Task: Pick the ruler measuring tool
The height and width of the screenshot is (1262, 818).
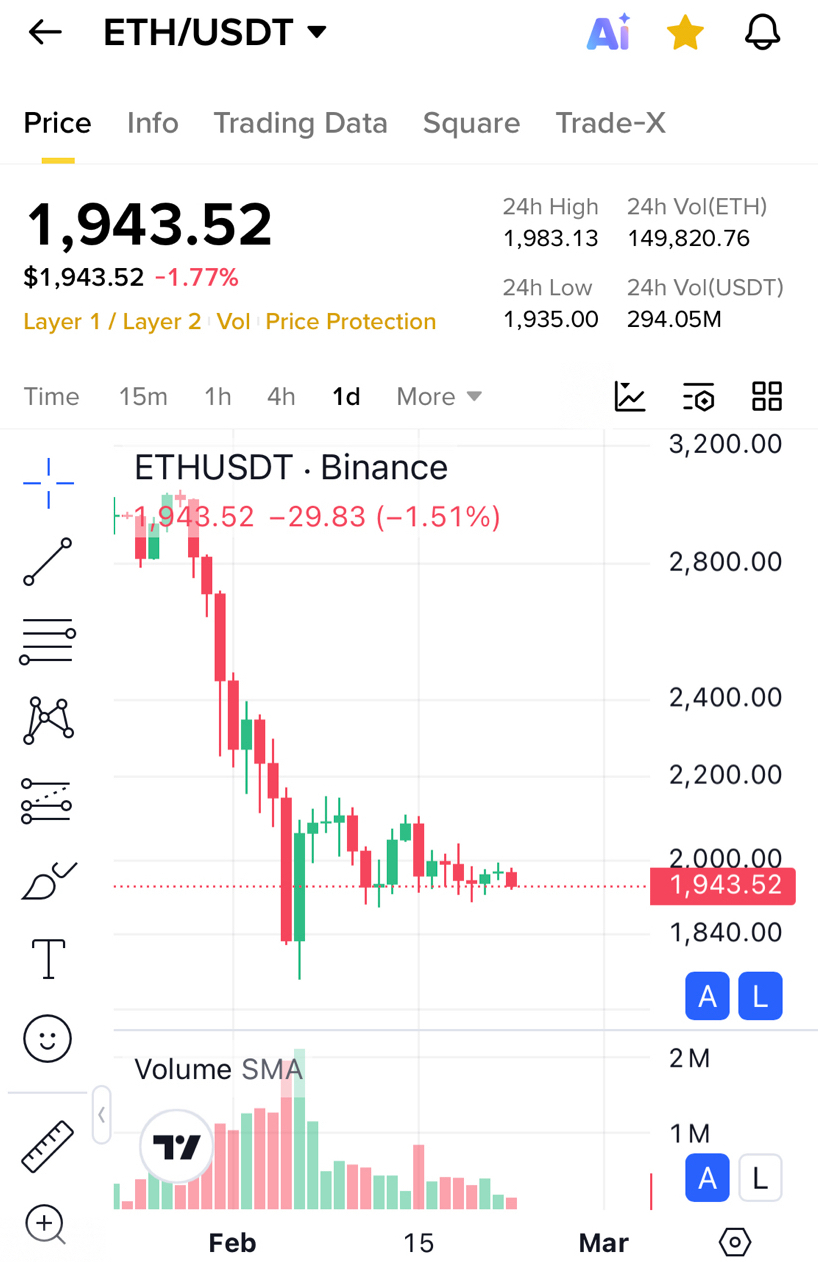Action: click(48, 1146)
